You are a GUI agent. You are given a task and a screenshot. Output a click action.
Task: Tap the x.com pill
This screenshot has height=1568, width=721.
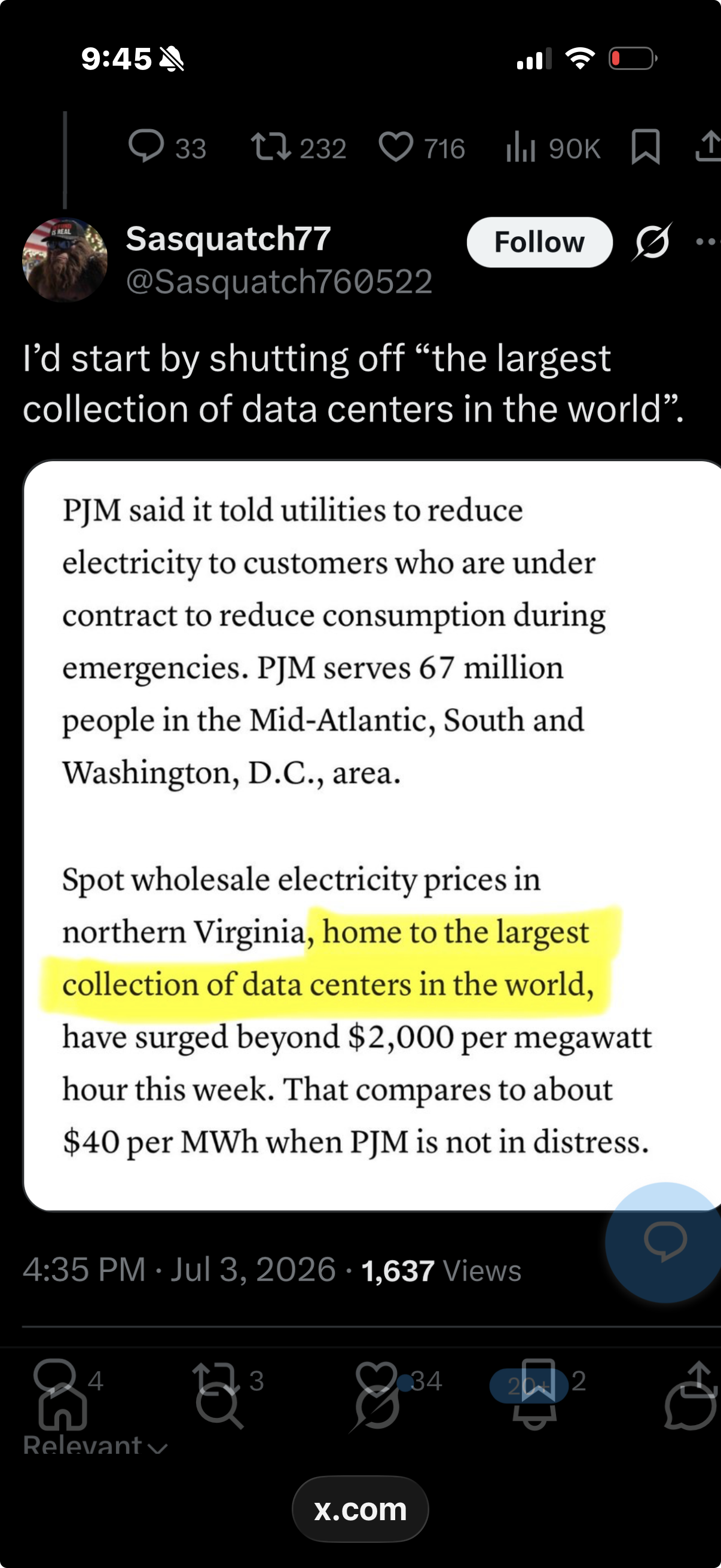tap(360, 1509)
